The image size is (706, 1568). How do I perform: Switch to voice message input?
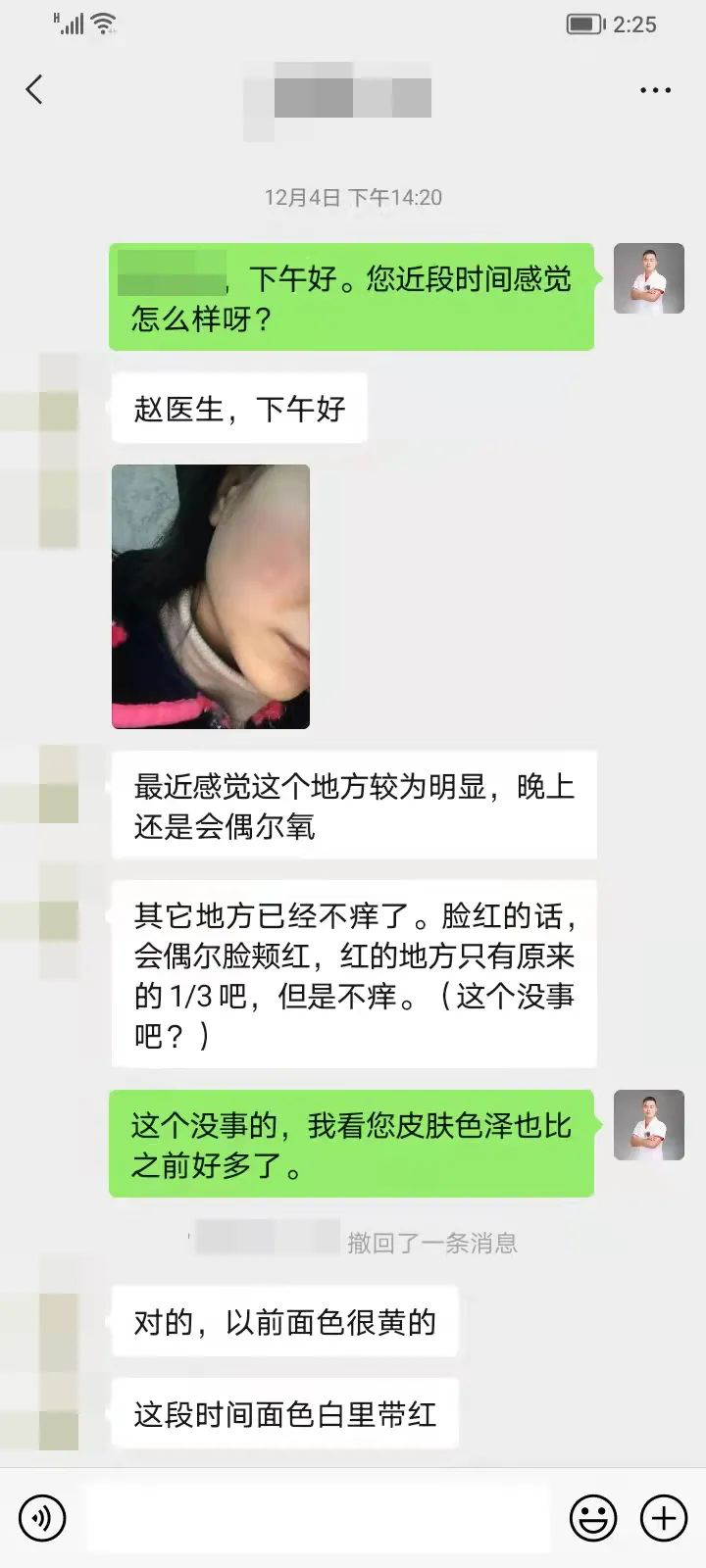[x=42, y=1518]
